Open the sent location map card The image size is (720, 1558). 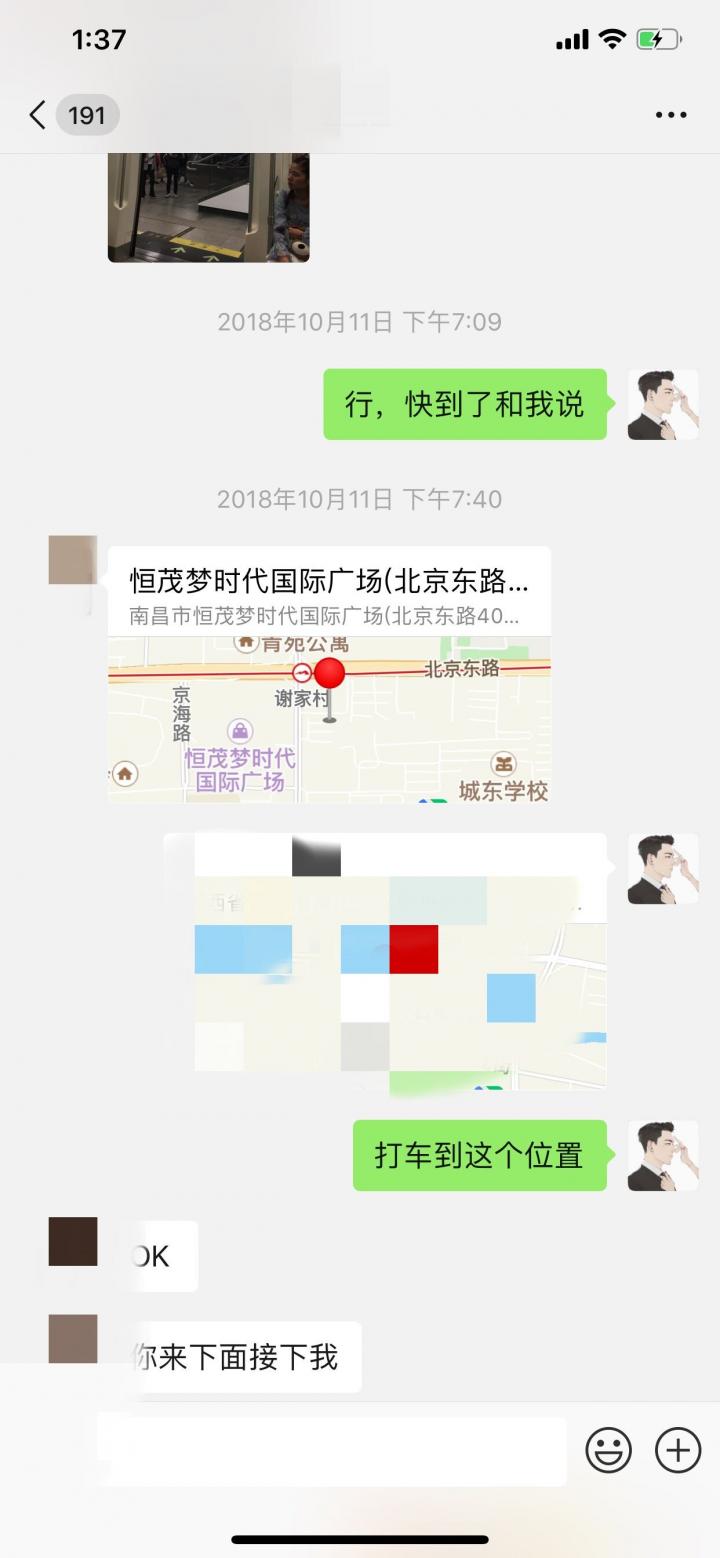click(x=385, y=961)
